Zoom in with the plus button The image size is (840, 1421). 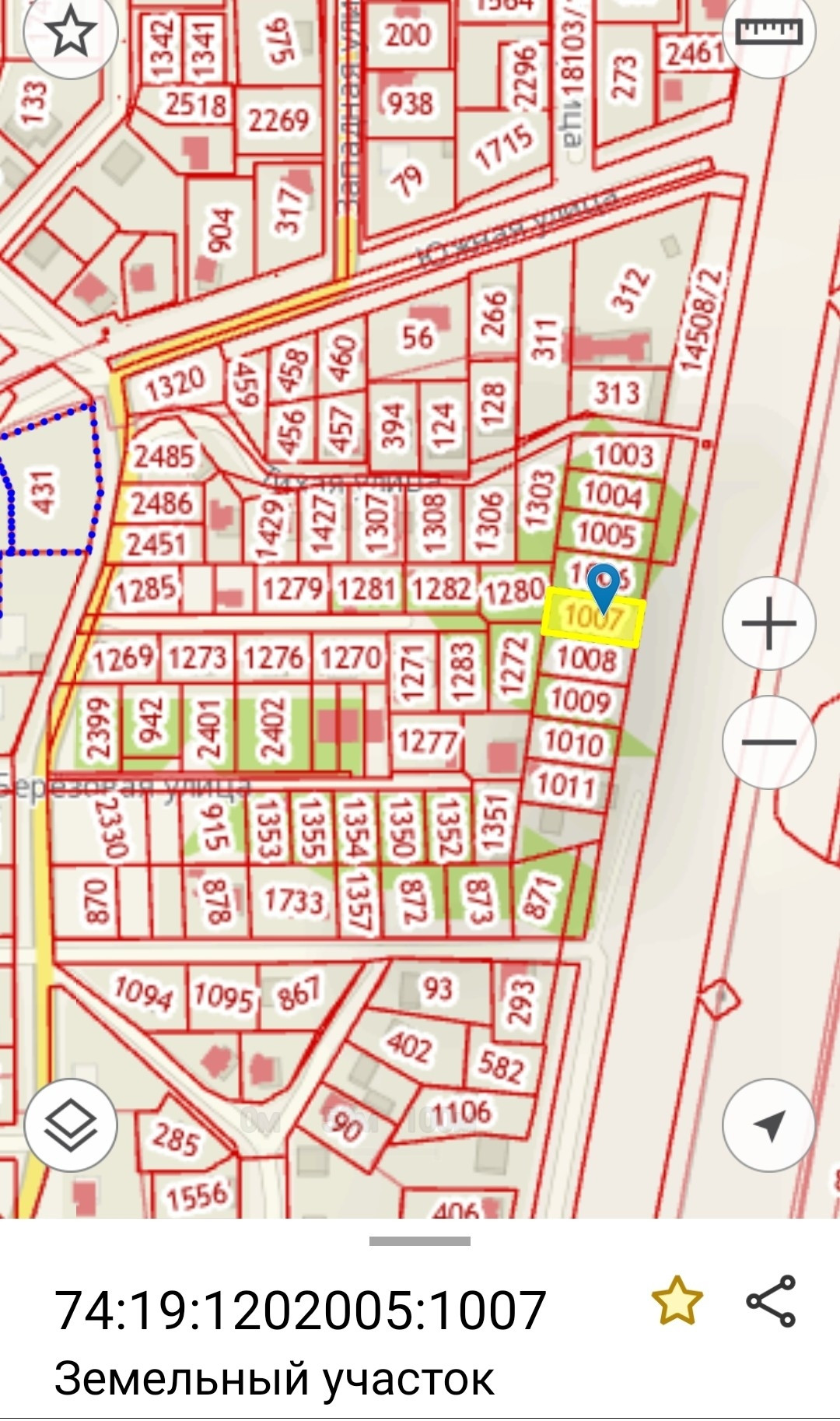[768, 623]
